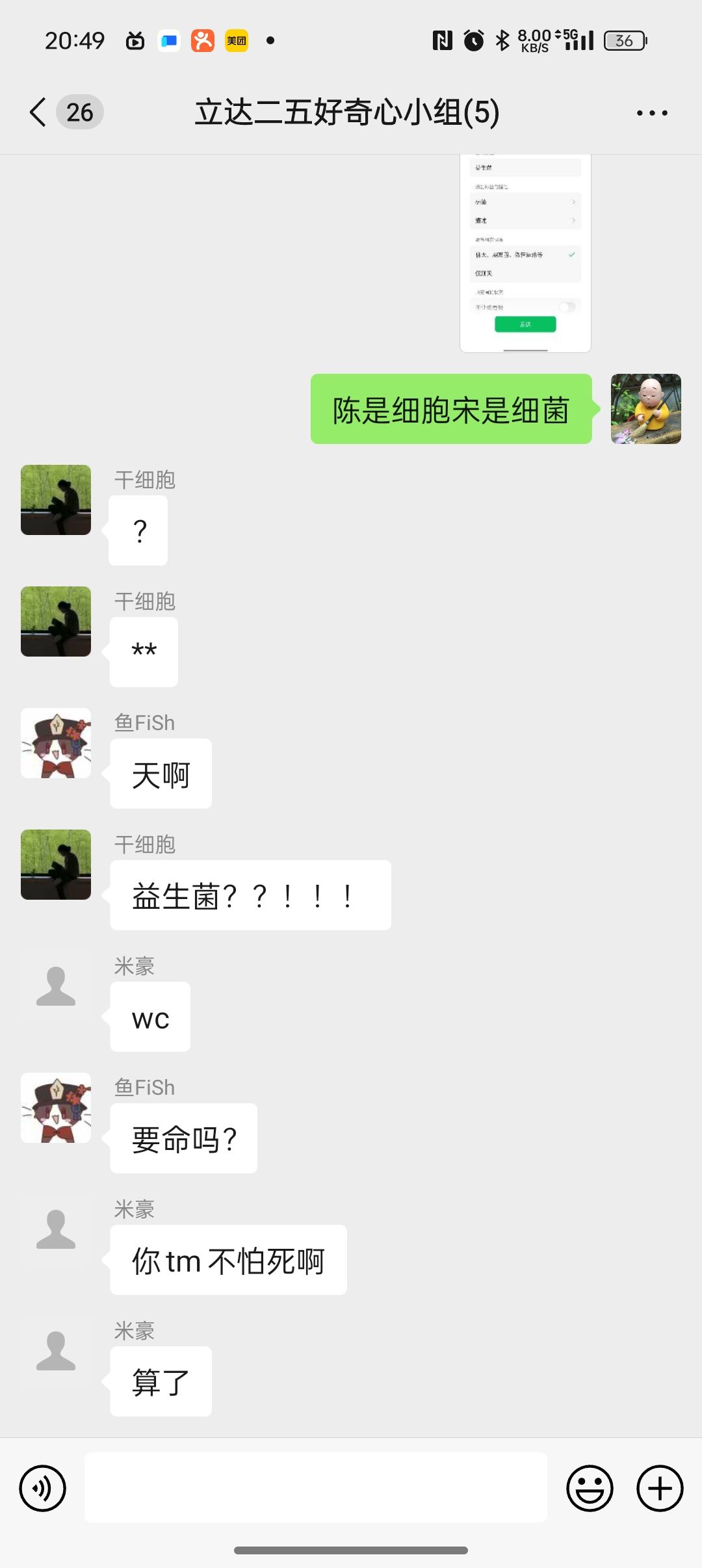This screenshot has height=1568, width=702.
Task: Focus the message text field
Action: click(x=316, y=1488)
